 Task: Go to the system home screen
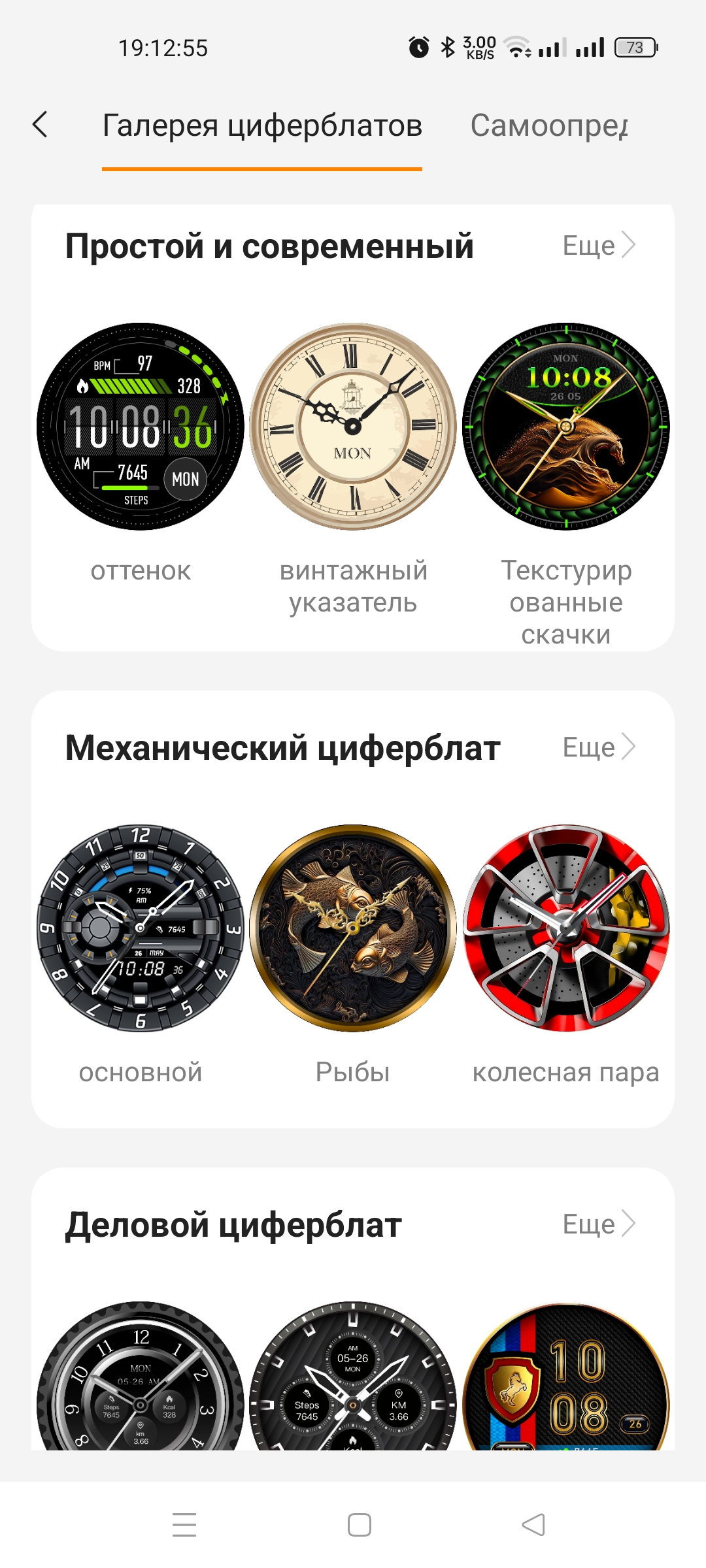click(x=360, y=1525)
